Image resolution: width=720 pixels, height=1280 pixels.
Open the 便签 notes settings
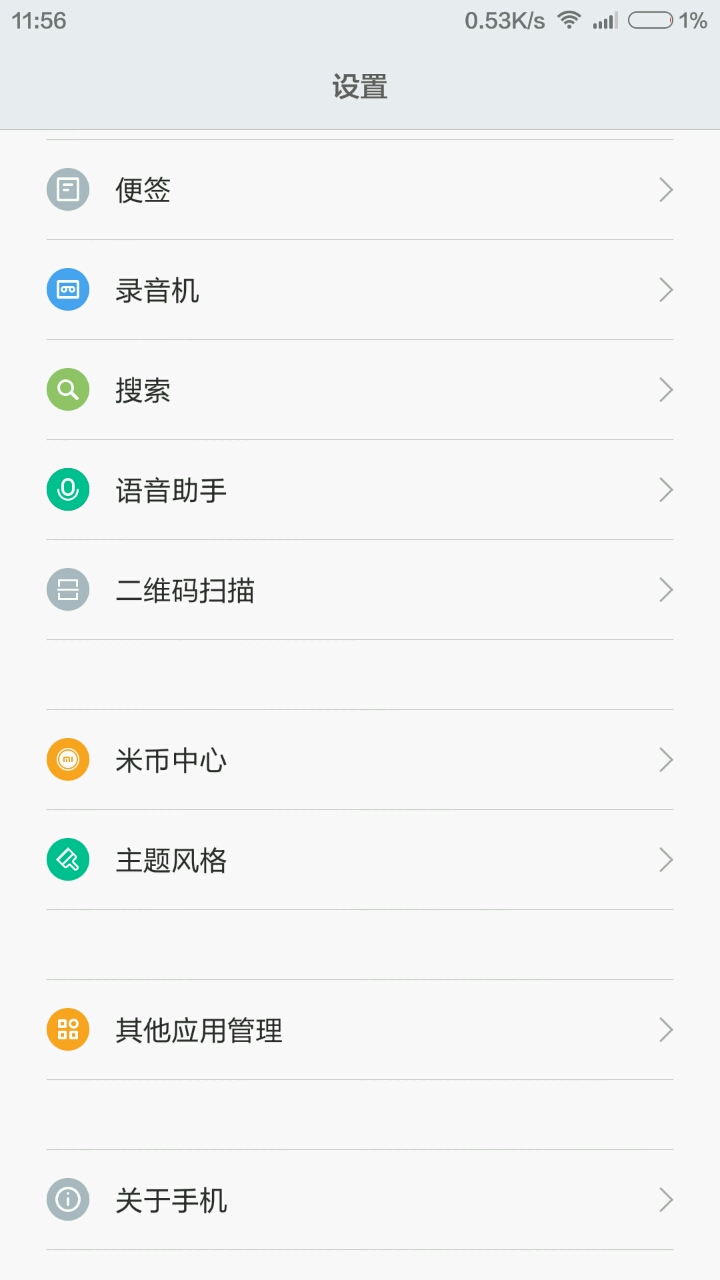point(360,190)
